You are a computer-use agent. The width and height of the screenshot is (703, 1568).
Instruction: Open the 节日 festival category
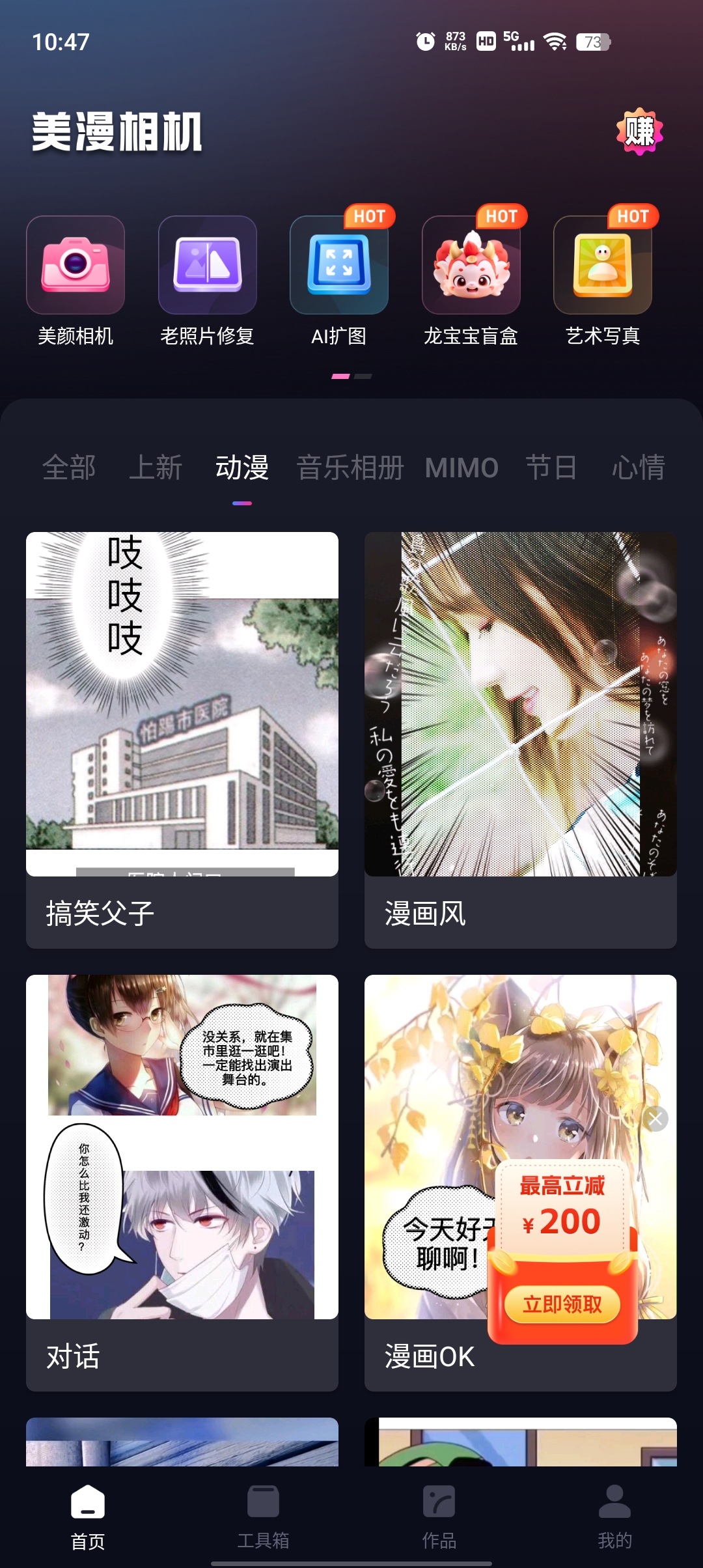(551, 468)
